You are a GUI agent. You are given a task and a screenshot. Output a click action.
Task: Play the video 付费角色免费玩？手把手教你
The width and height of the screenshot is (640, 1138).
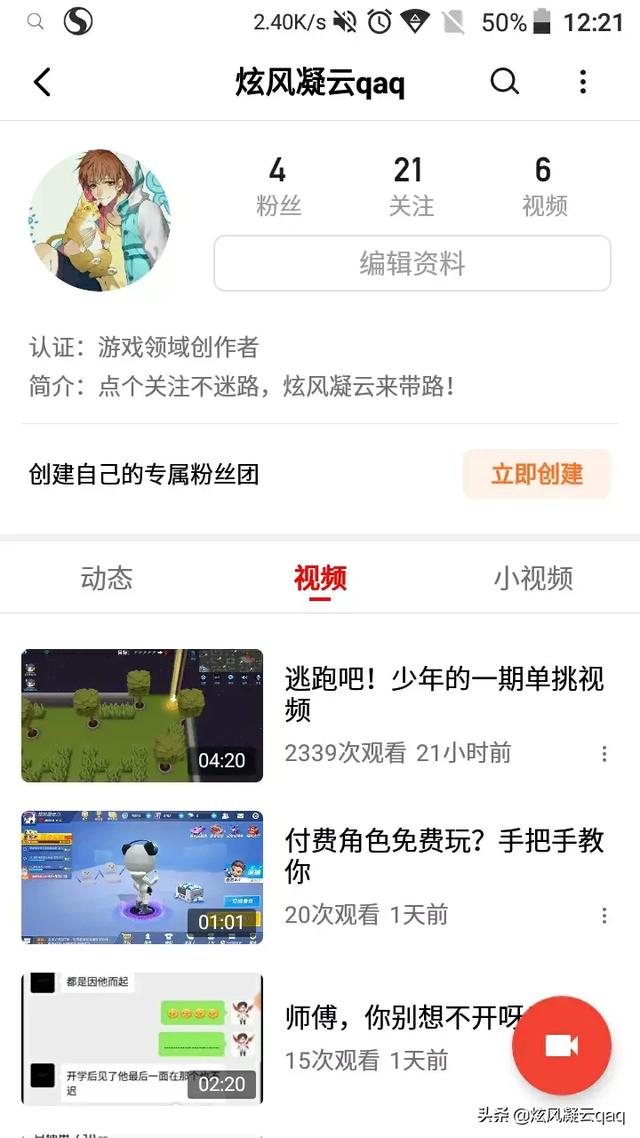tap(142, 877)
